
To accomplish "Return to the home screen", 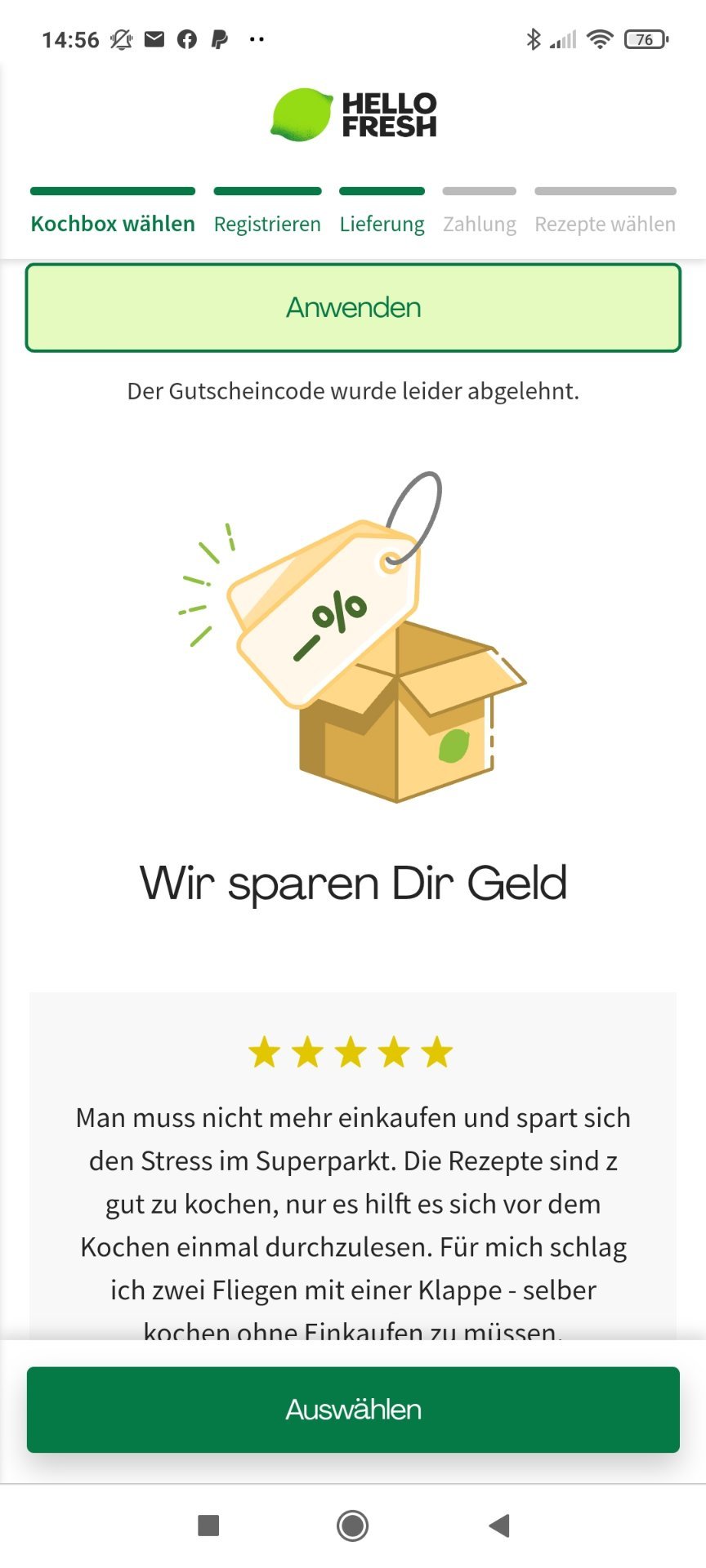I will pos(353,1526).
